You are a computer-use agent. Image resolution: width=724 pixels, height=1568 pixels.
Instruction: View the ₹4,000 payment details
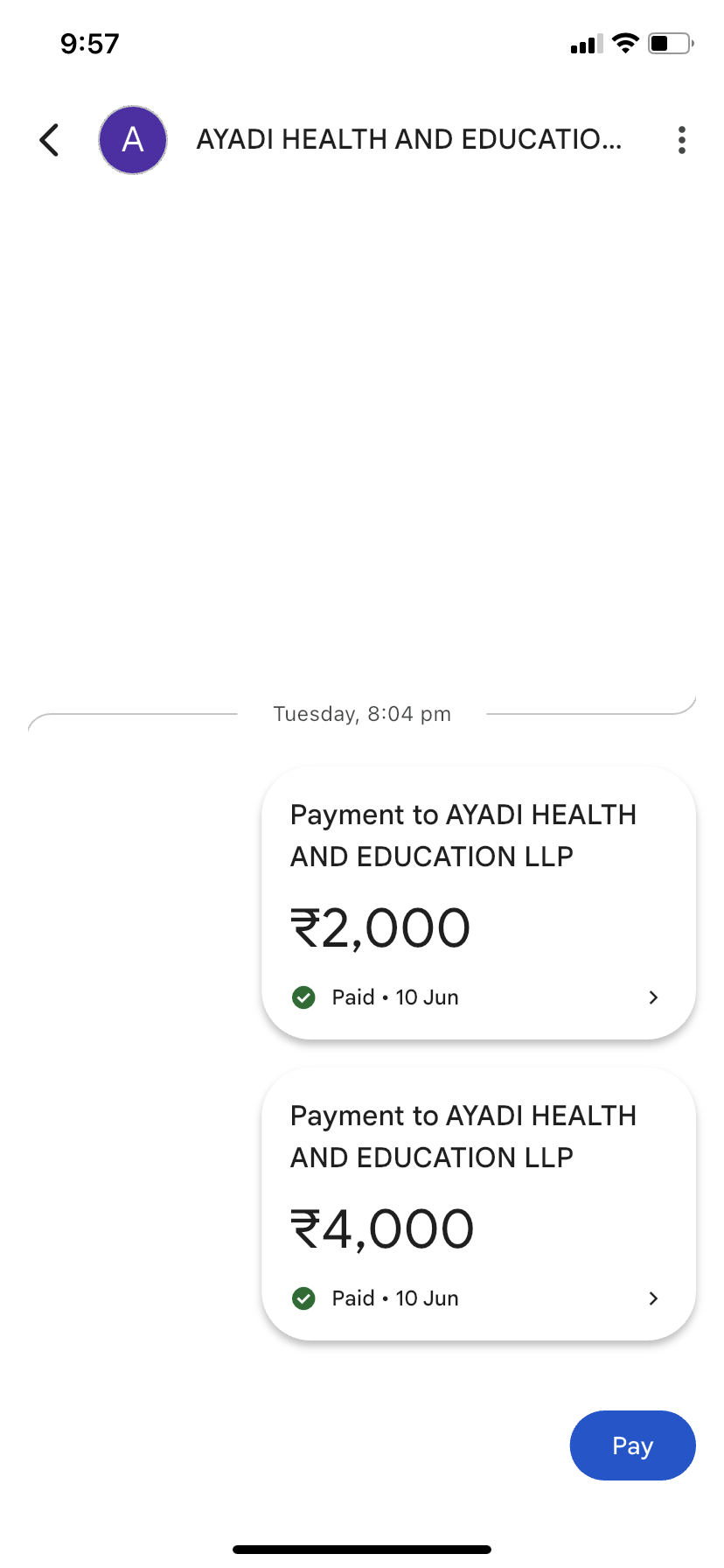pos(478,1205)
